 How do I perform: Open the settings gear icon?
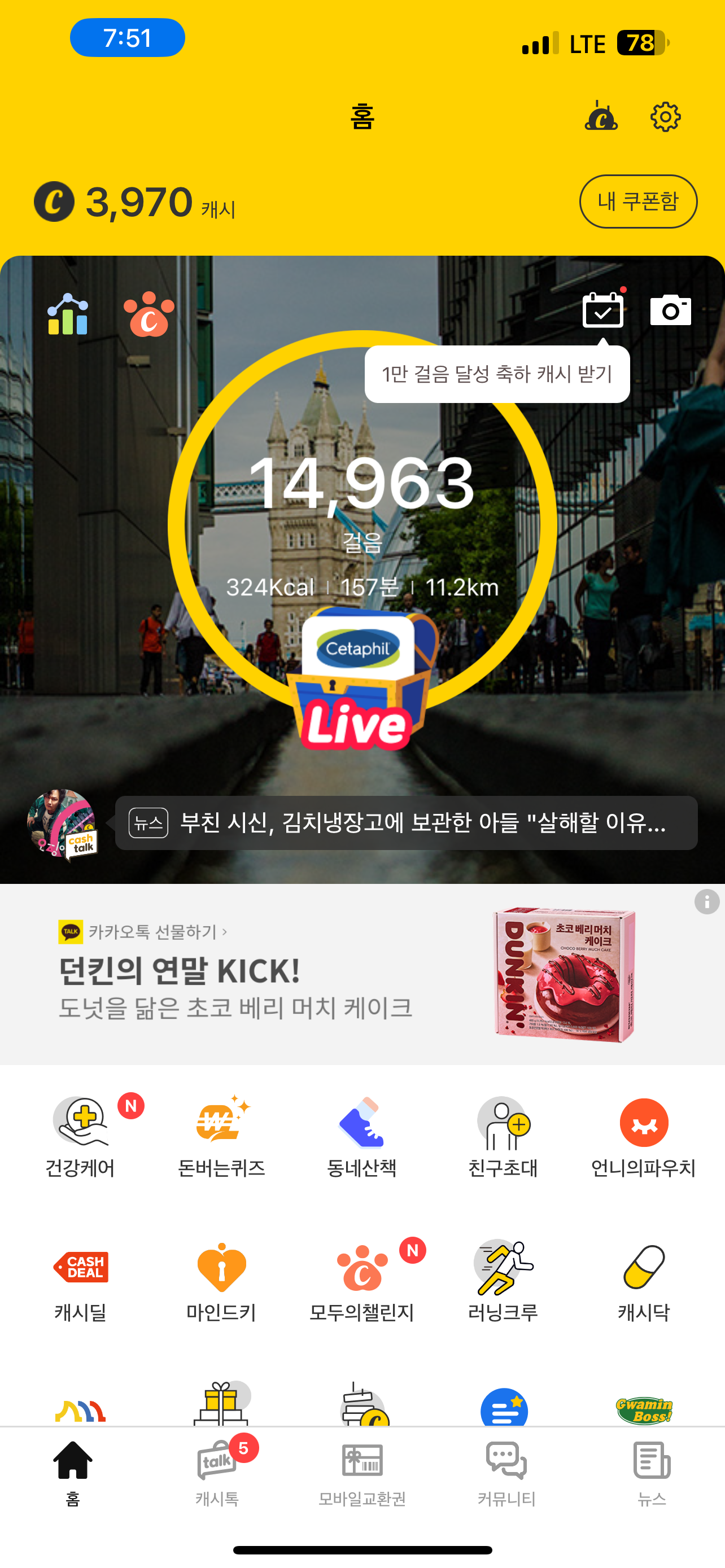(665, 117)
